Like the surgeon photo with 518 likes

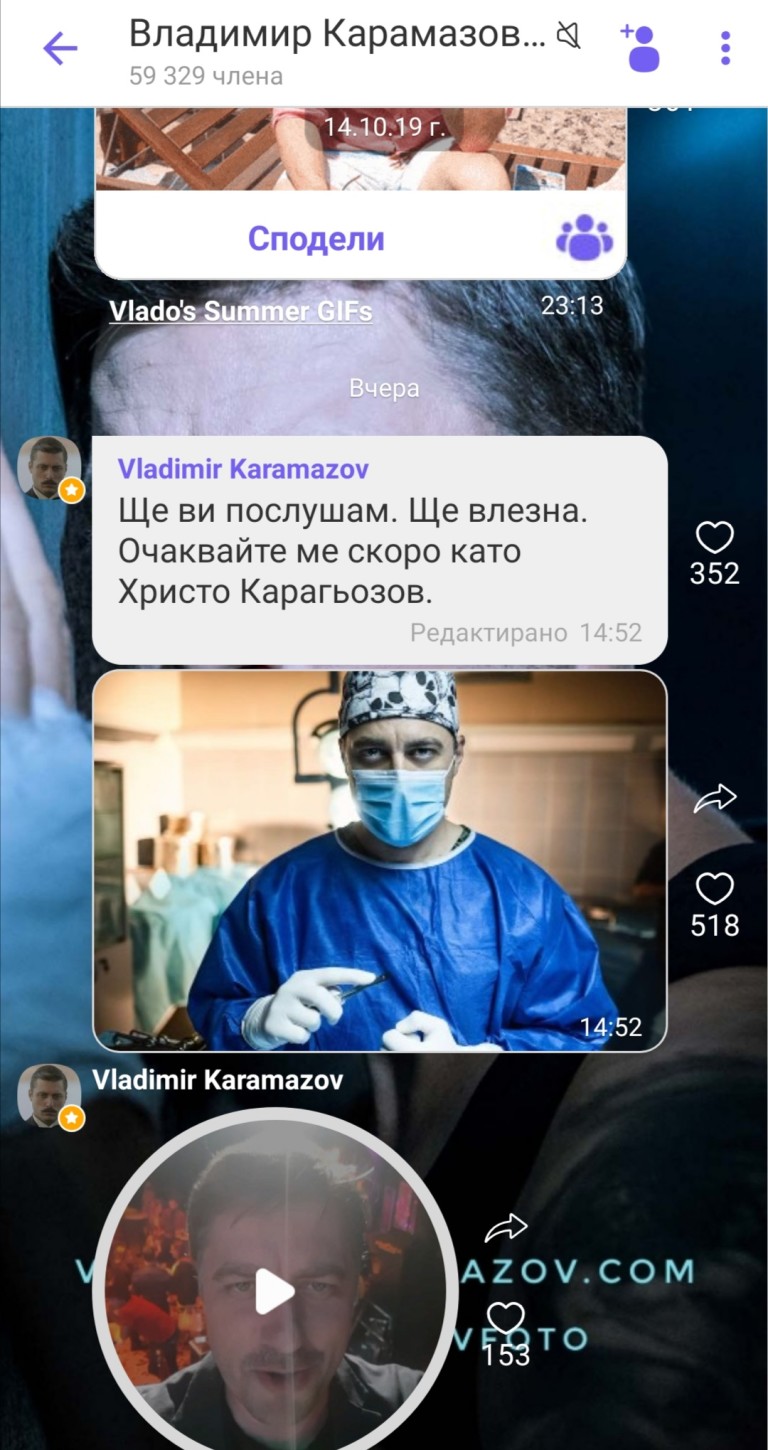[714, 889]
